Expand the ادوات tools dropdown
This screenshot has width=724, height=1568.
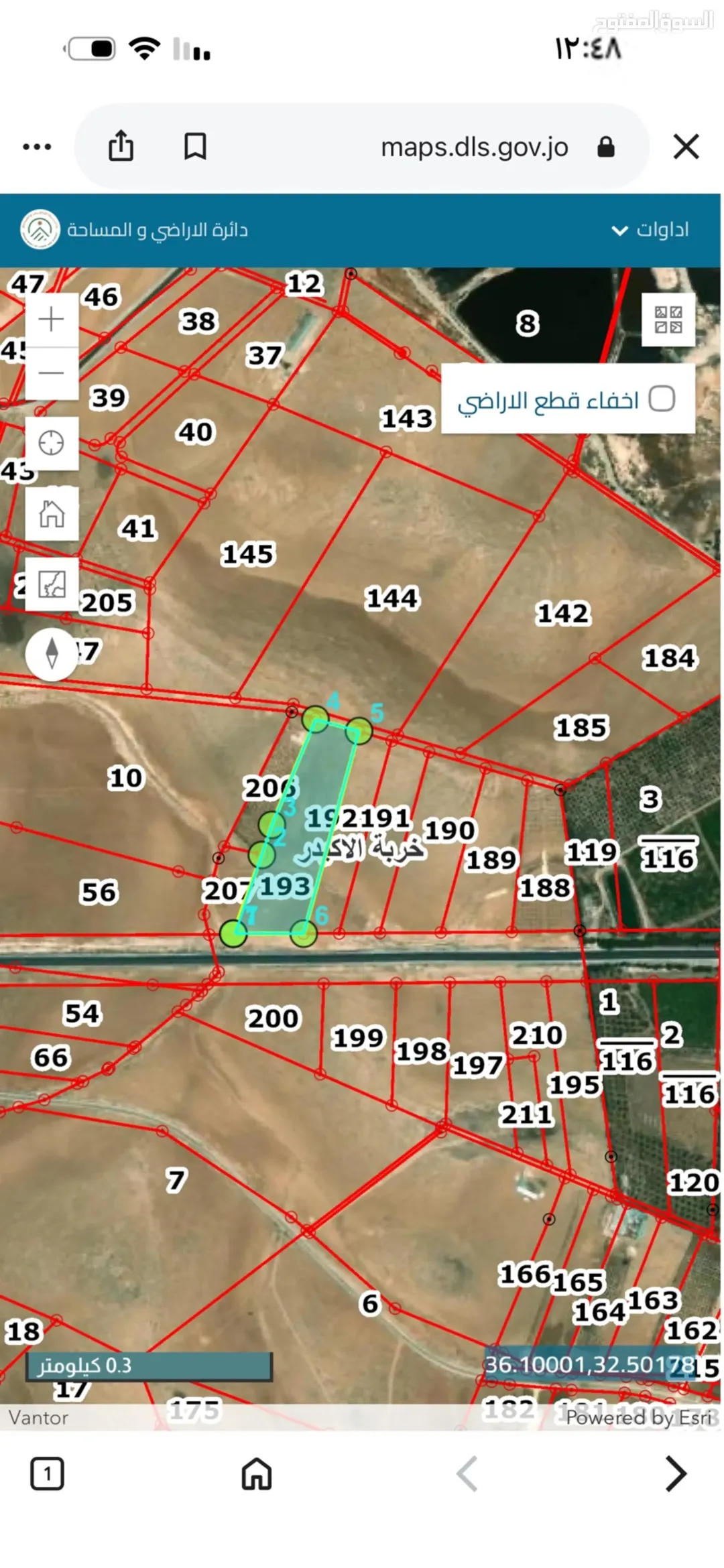click(x=650, y=230)
